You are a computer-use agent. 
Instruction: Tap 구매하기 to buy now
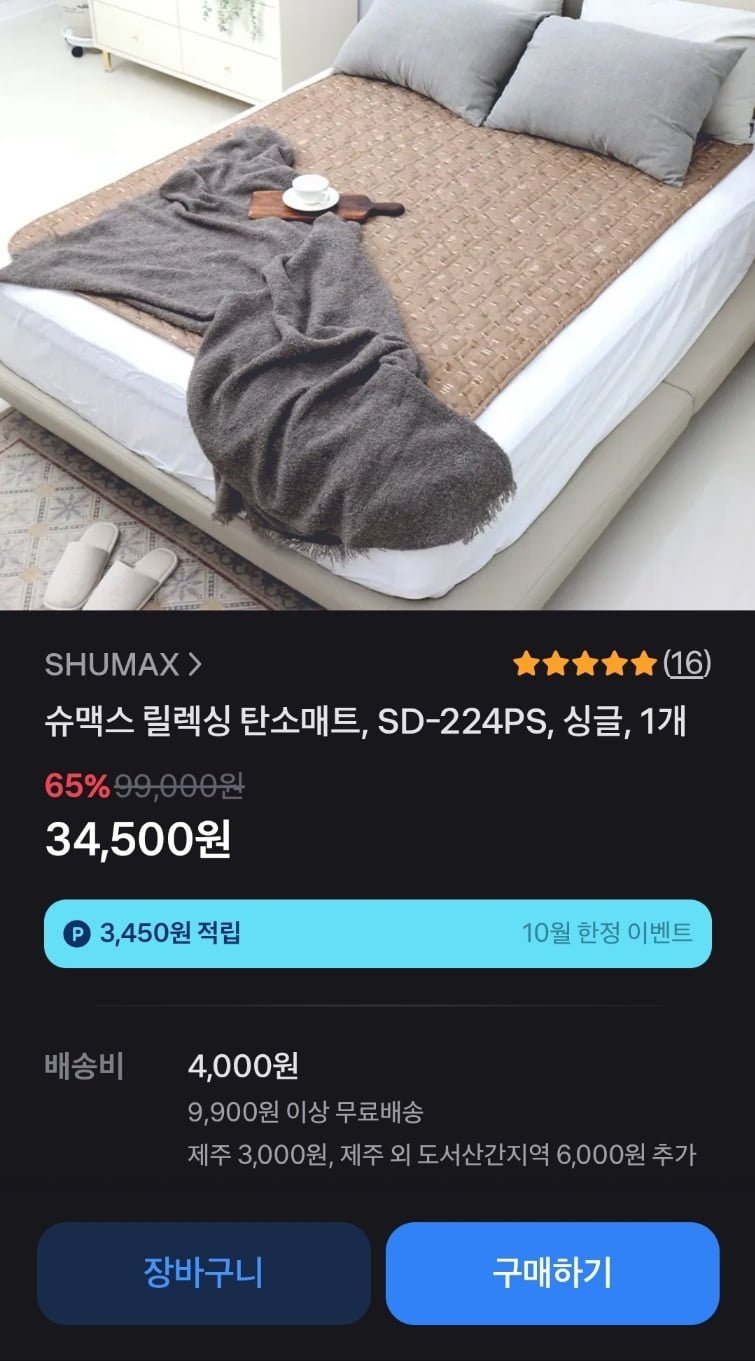pyautogui.click(x=552, y=1273)
